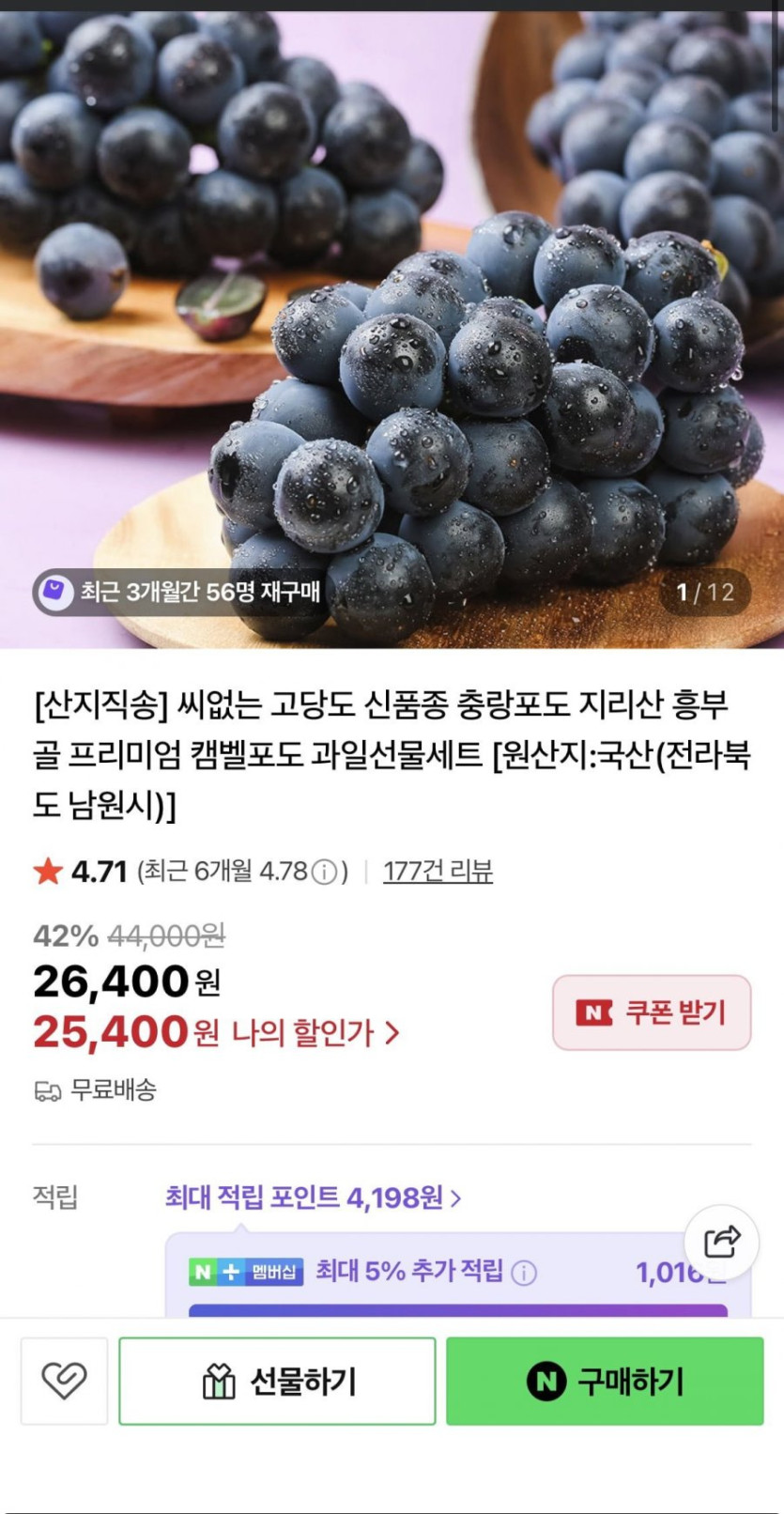Tap the heart icon to wishlist this product
The image size is (784, 1514).
coord(64,1381)
